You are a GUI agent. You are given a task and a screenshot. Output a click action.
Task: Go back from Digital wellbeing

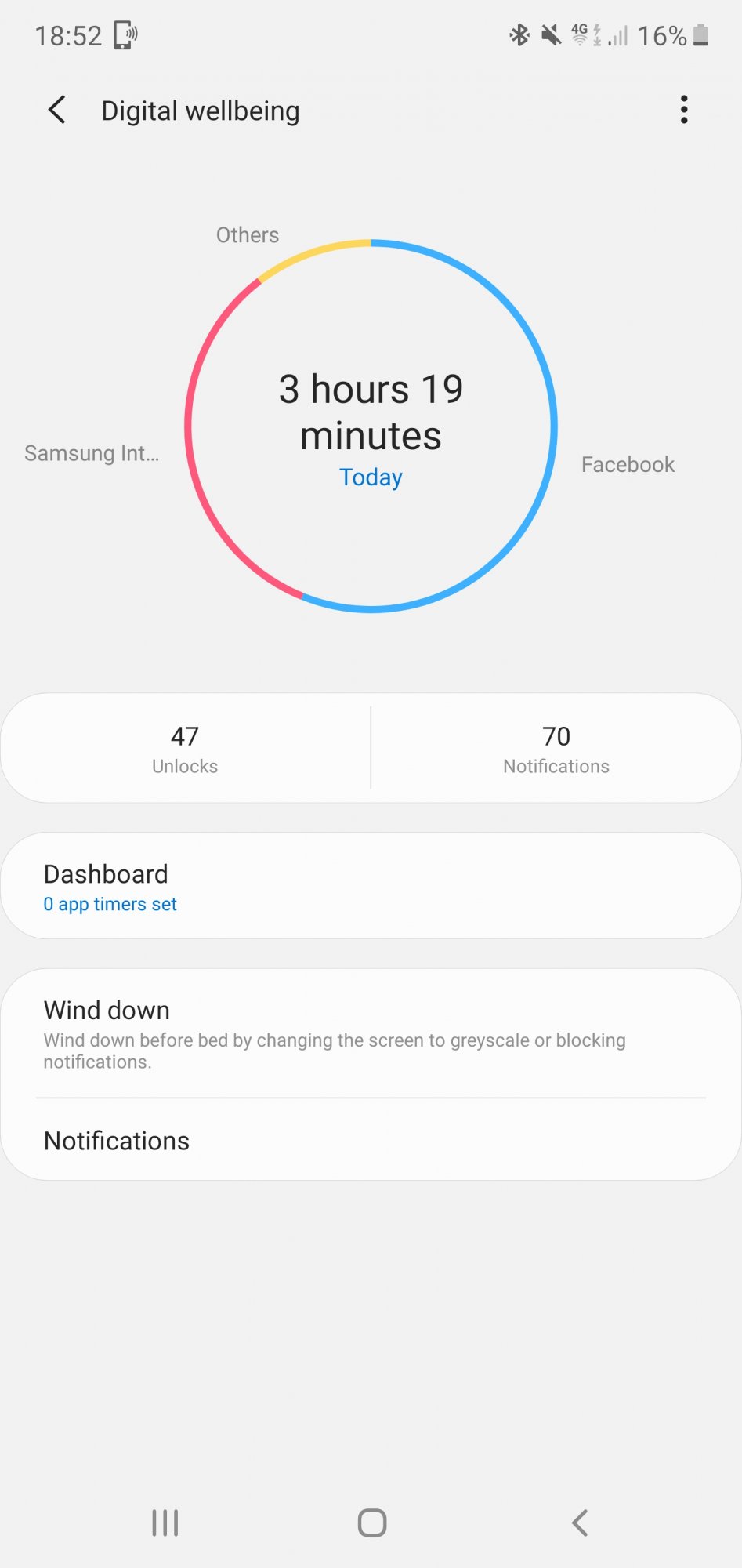point(57,111)
